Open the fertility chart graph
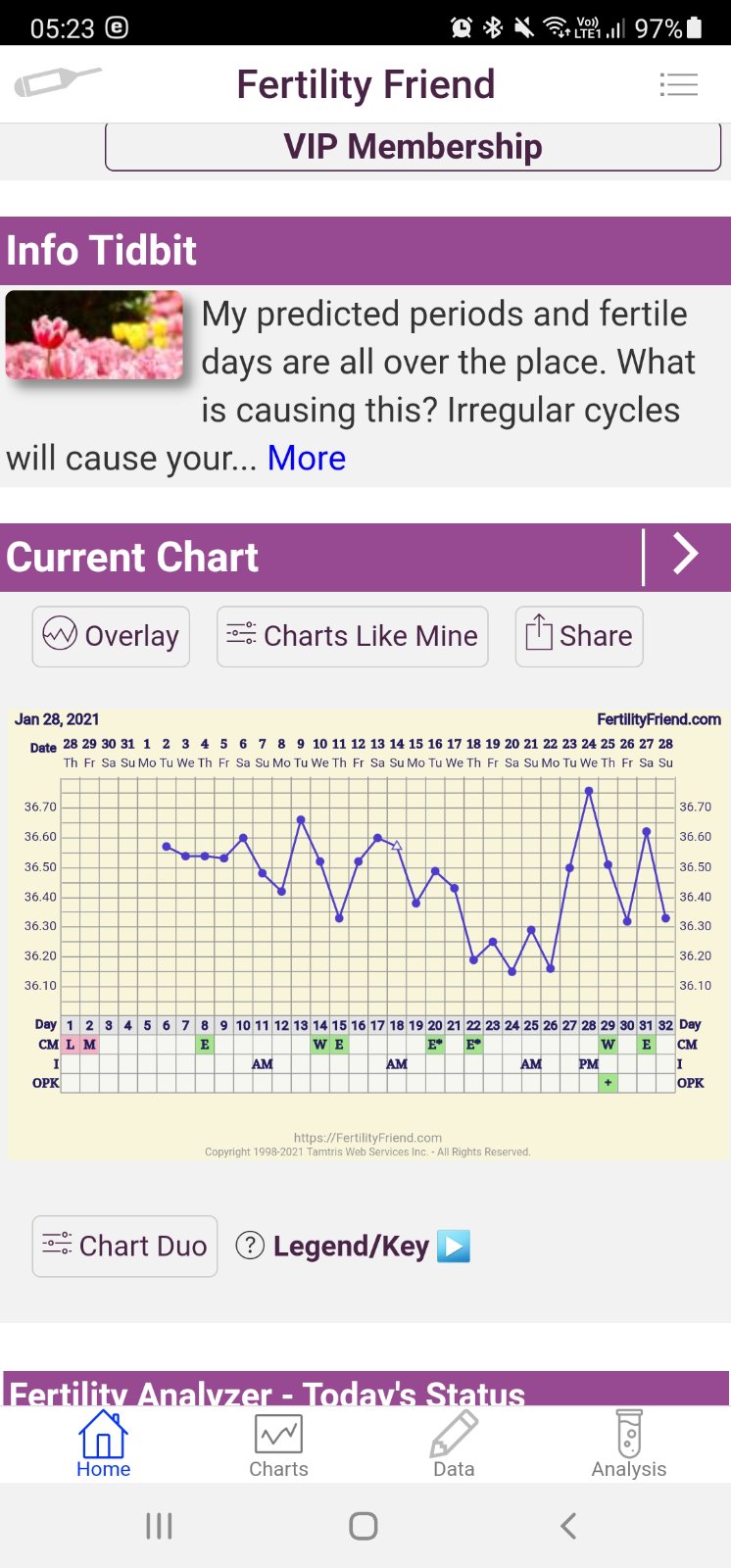 point(365,931)
